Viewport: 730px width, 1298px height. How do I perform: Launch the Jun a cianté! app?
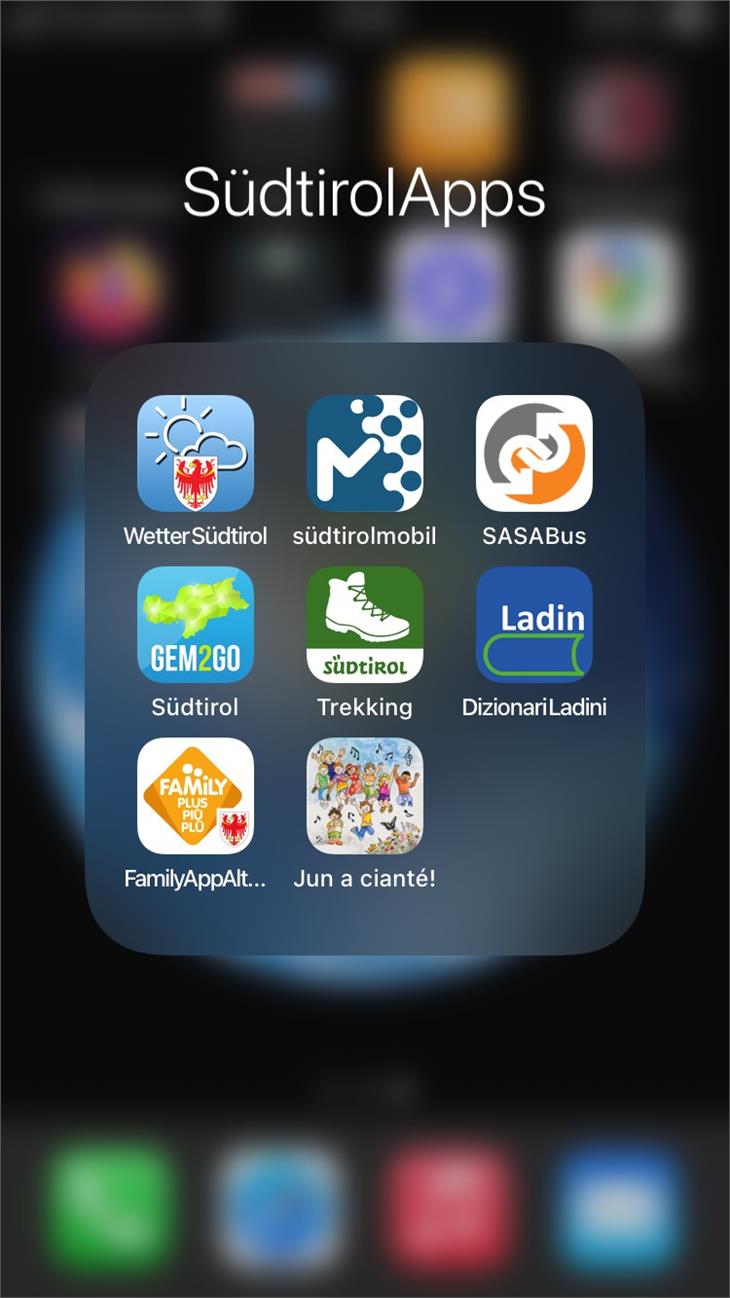click(x=364, y=796)
